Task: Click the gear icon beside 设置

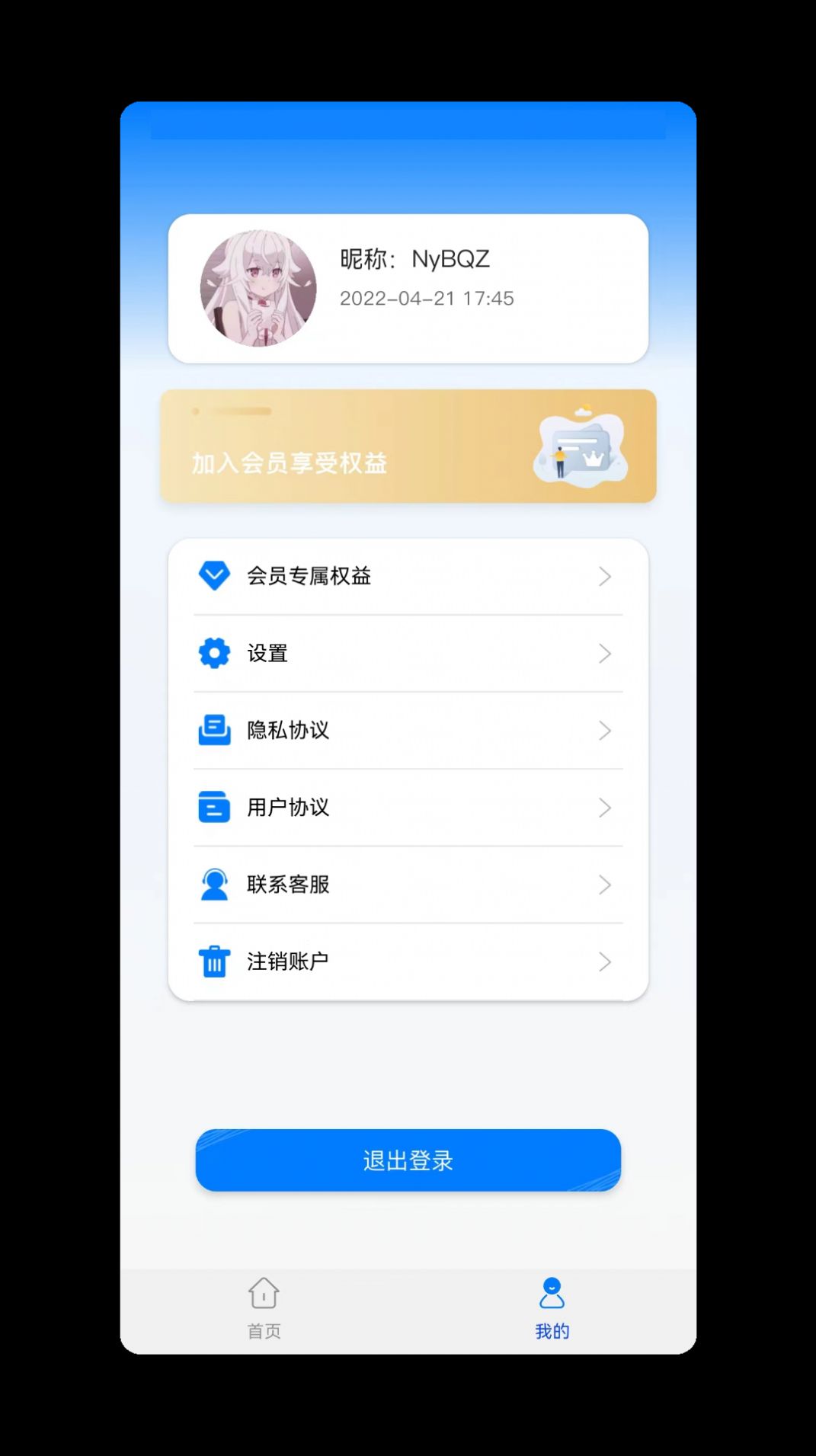Action: 214,653
